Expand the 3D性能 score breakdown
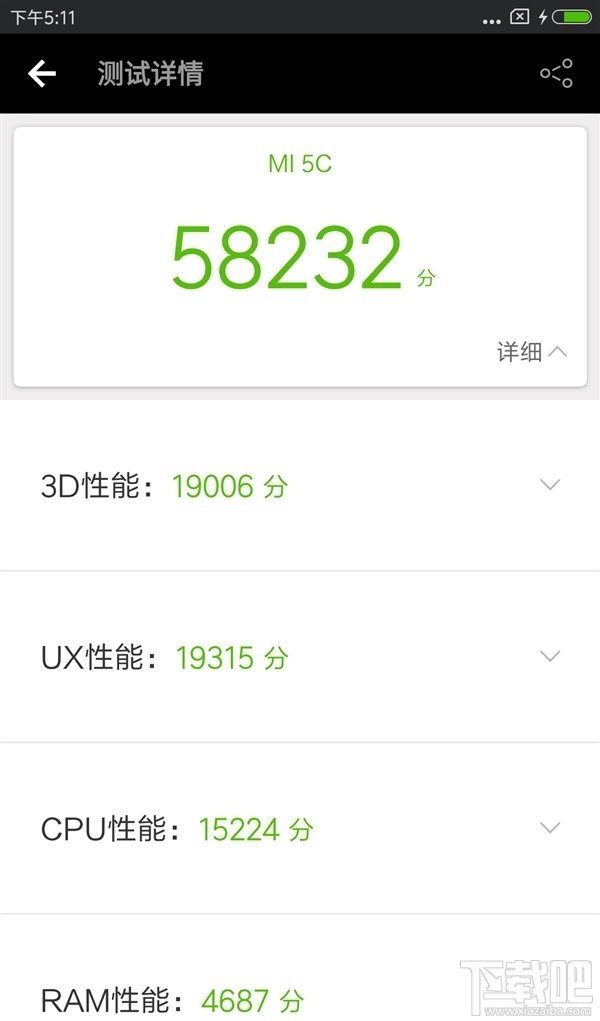The width and height of the screenshot is (600, 1021). click(550, 485)
